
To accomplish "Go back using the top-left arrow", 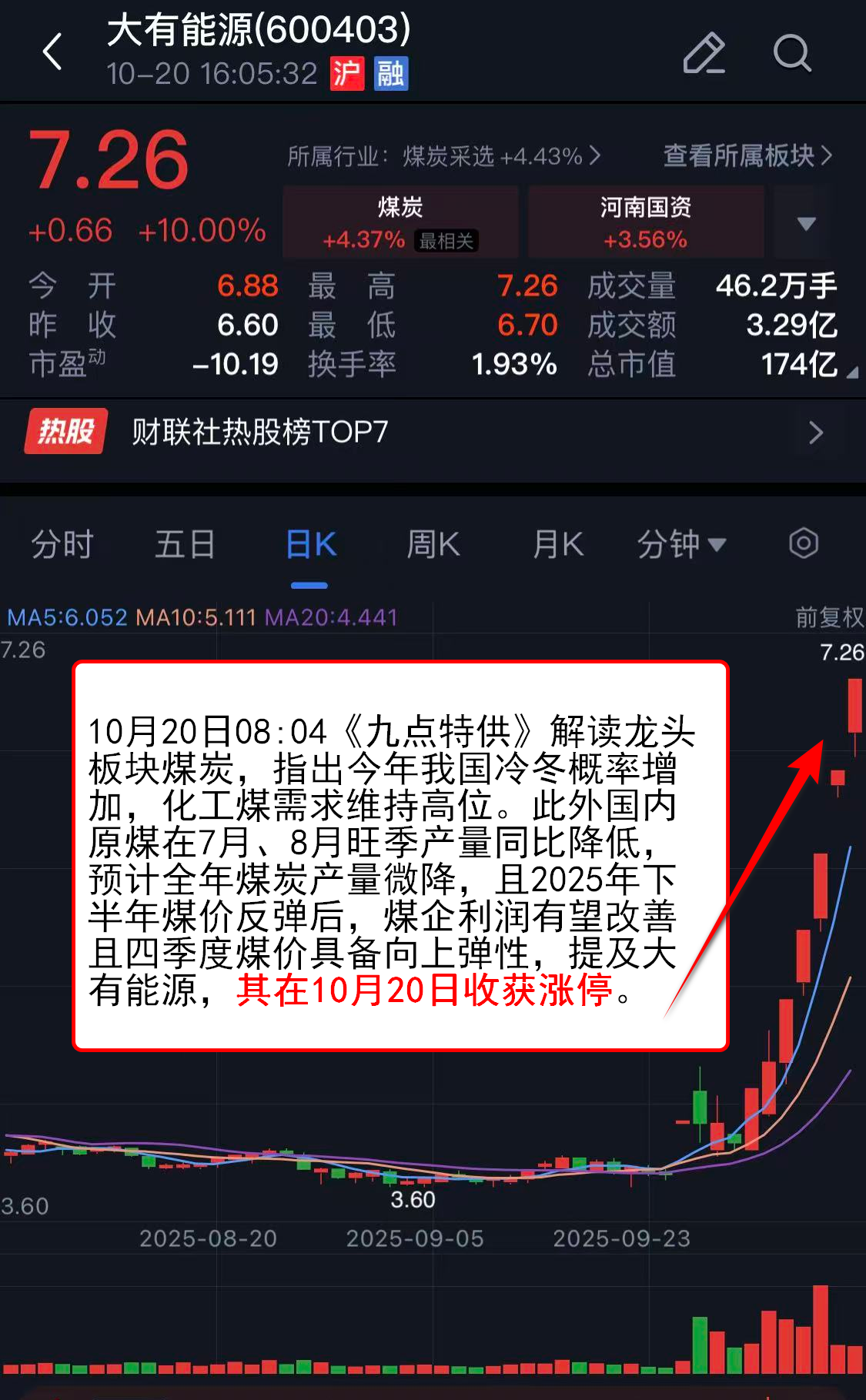I will click(52, 52).
